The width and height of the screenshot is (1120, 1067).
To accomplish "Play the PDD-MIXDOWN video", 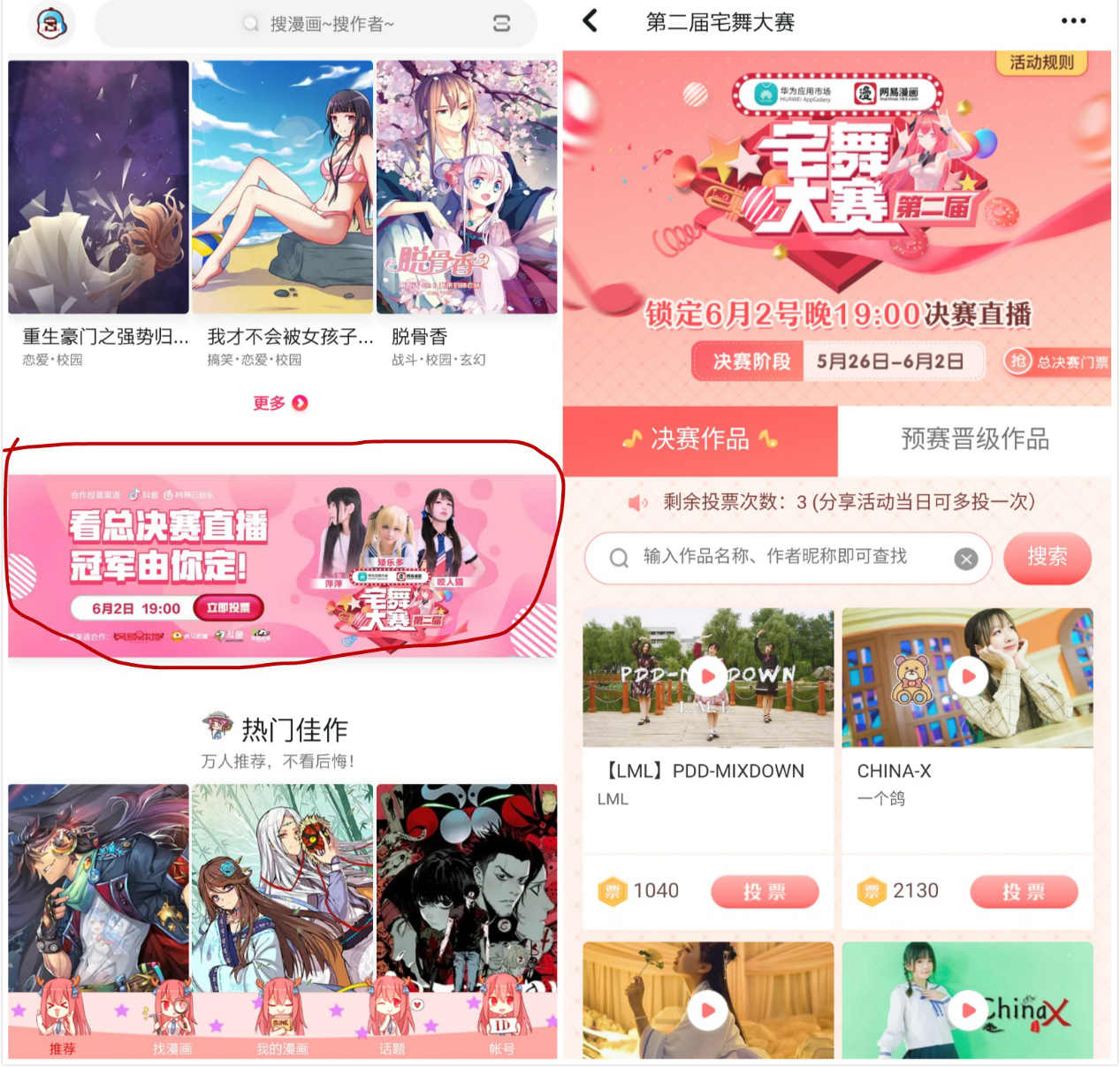I will tap(707, 677).
